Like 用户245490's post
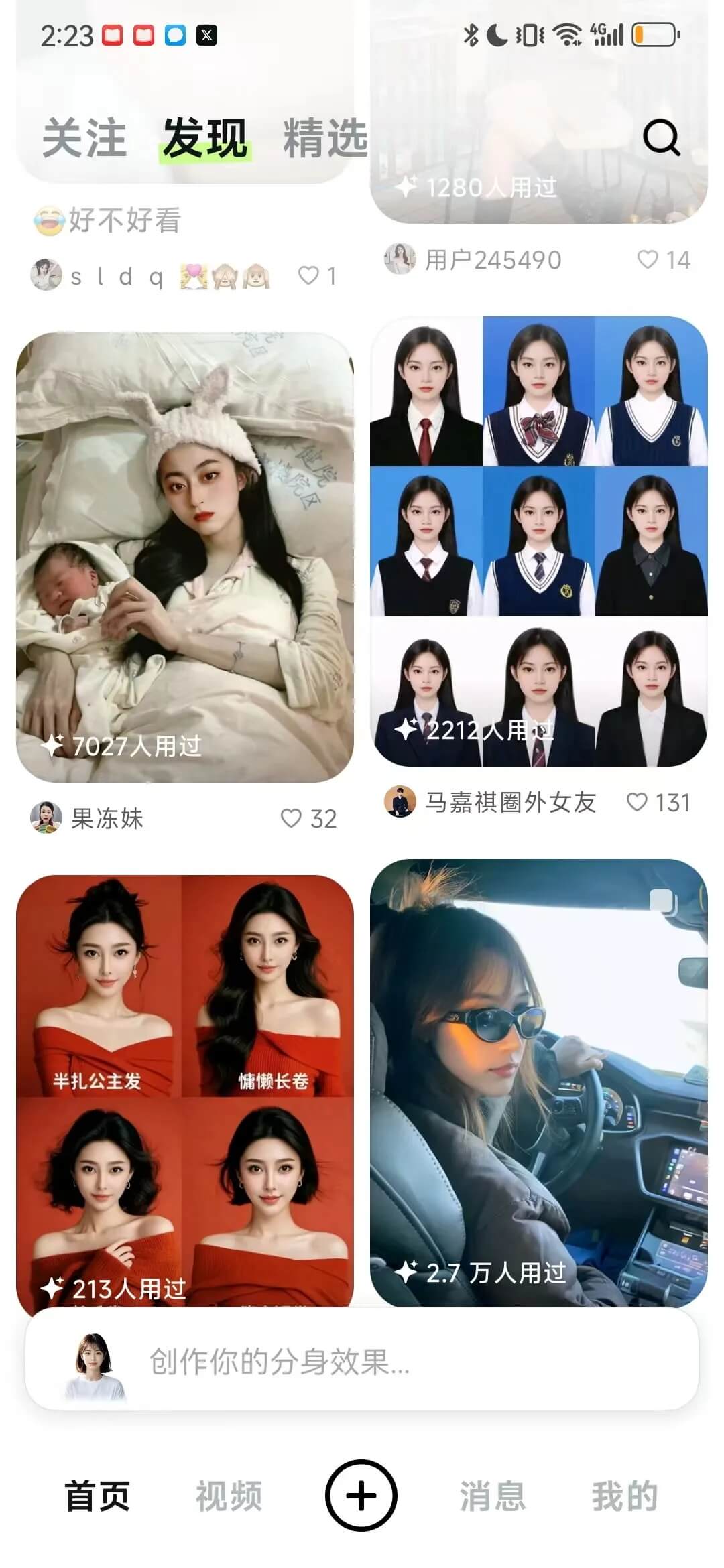724x1568 pixels. [x=648, y=260]
